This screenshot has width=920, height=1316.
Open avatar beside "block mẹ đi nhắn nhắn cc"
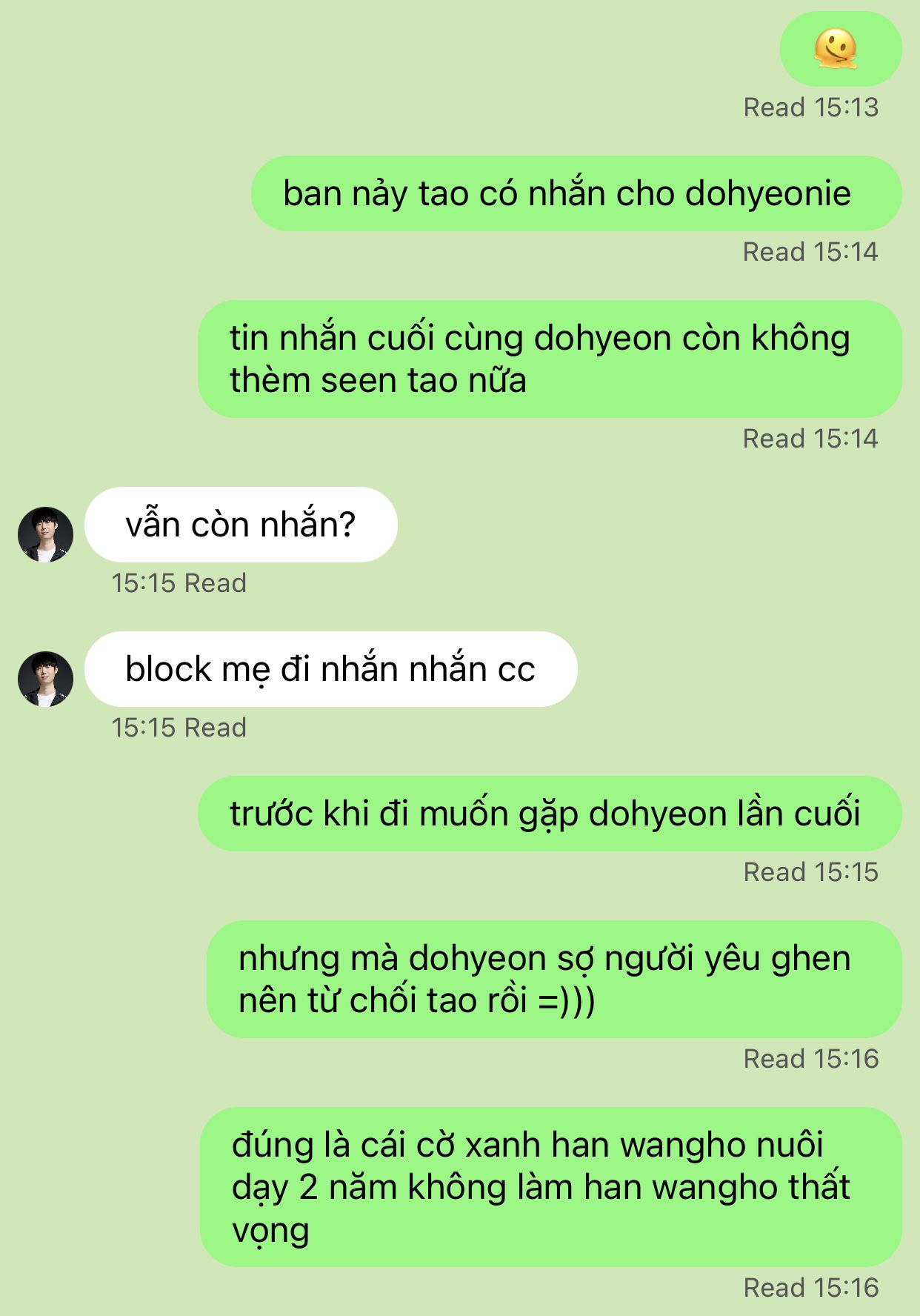(x=45, y=679)
